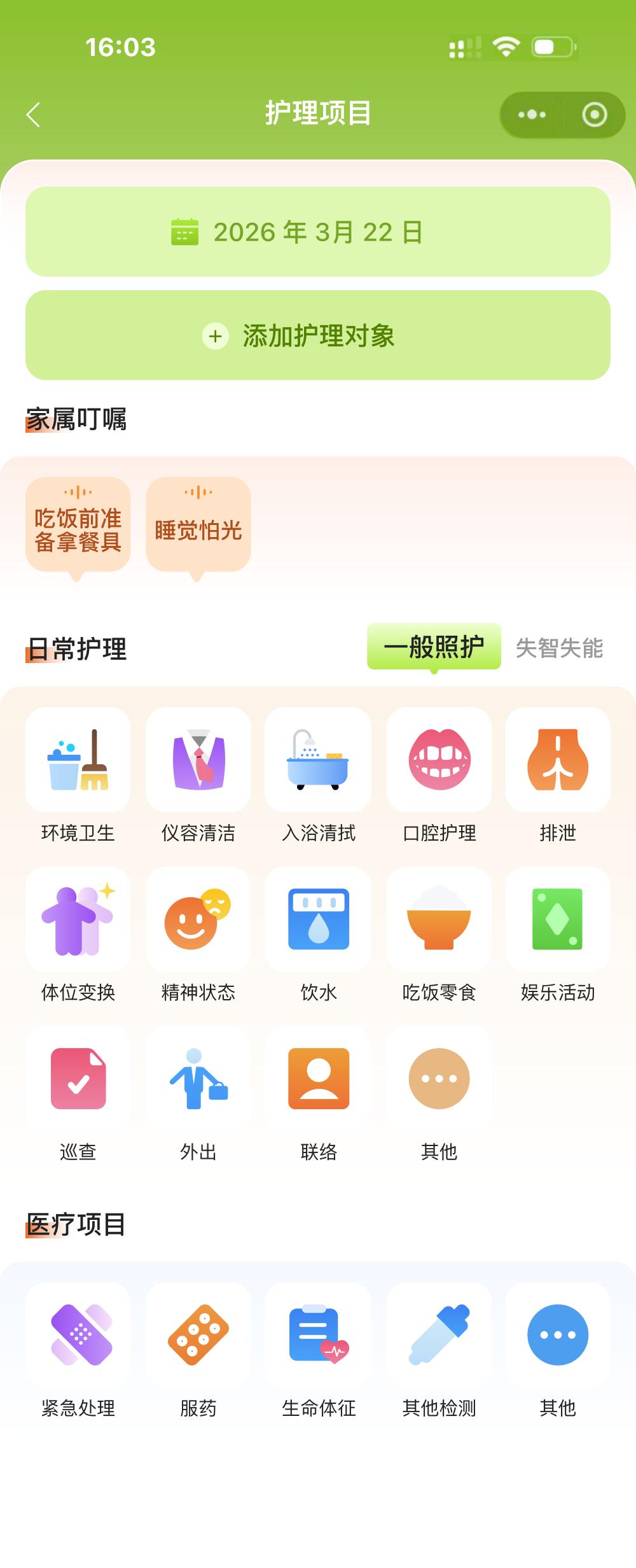
Task: Open 生命体征 medical item
Action: (x=318, y=1352)
